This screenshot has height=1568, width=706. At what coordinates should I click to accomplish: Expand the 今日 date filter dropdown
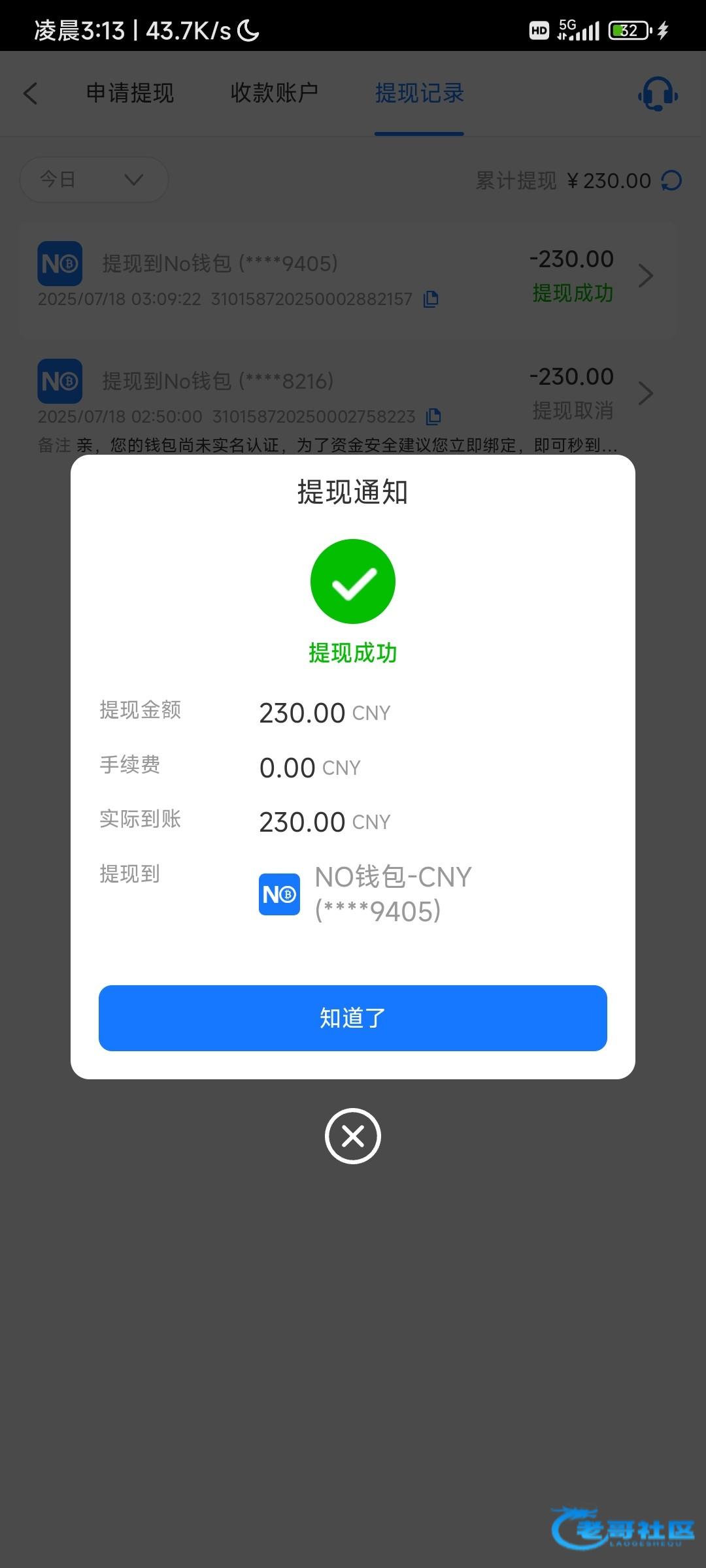click(x=94, y=180)
